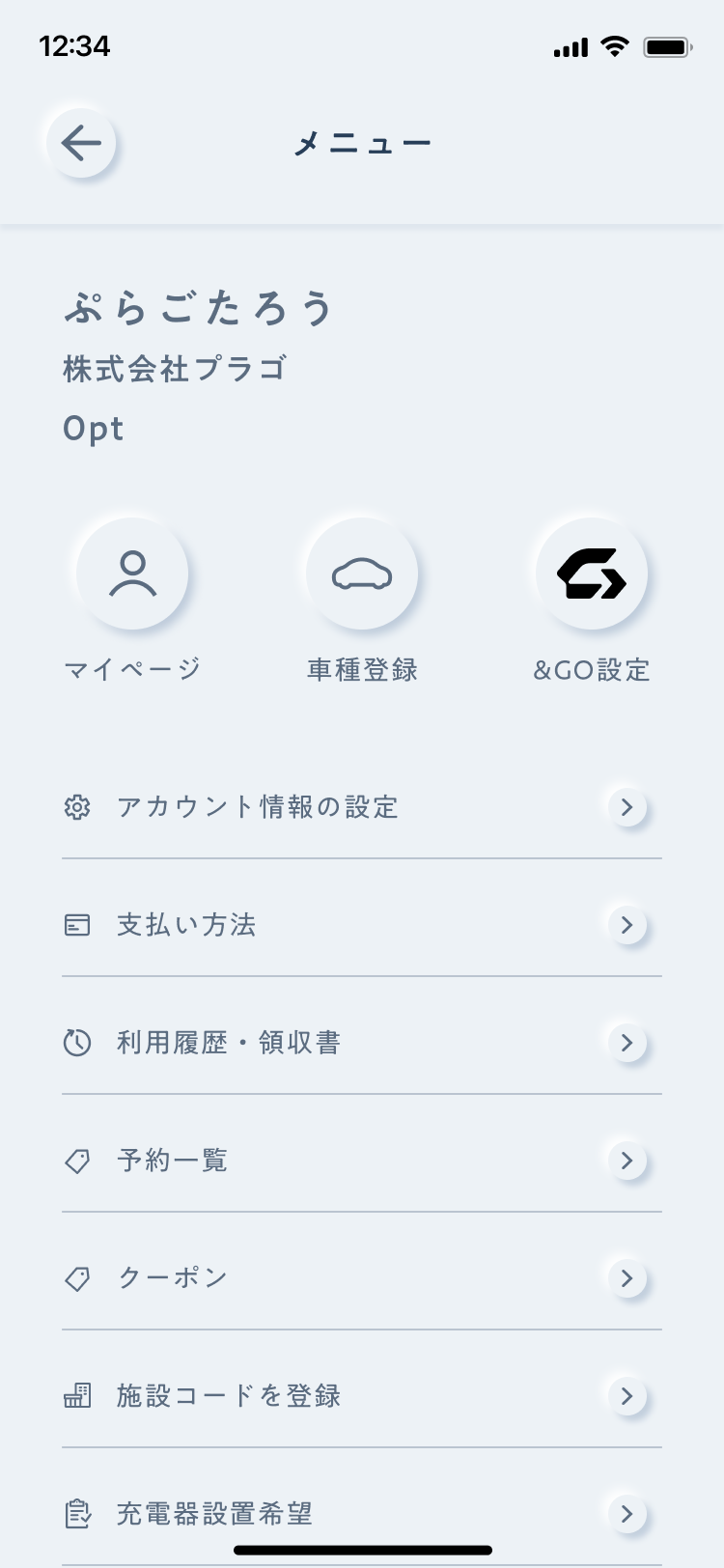Open 充電器設置希望
This screenshot has width=724, height=1568.
(362, 1514)
